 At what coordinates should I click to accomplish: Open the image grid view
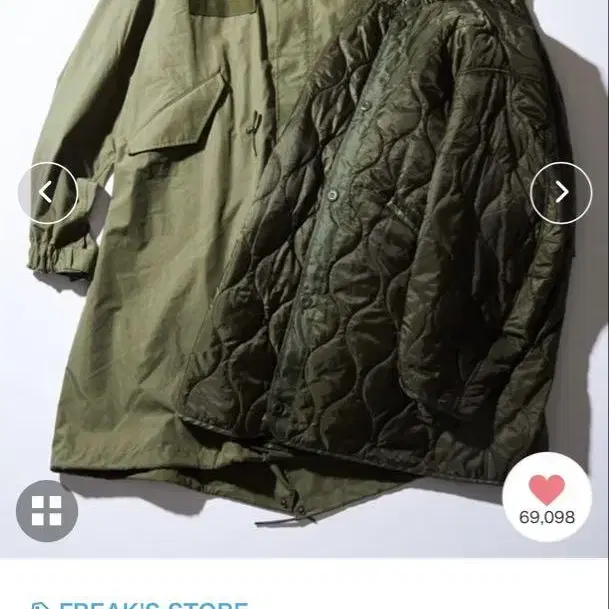(x=46, y=511)
